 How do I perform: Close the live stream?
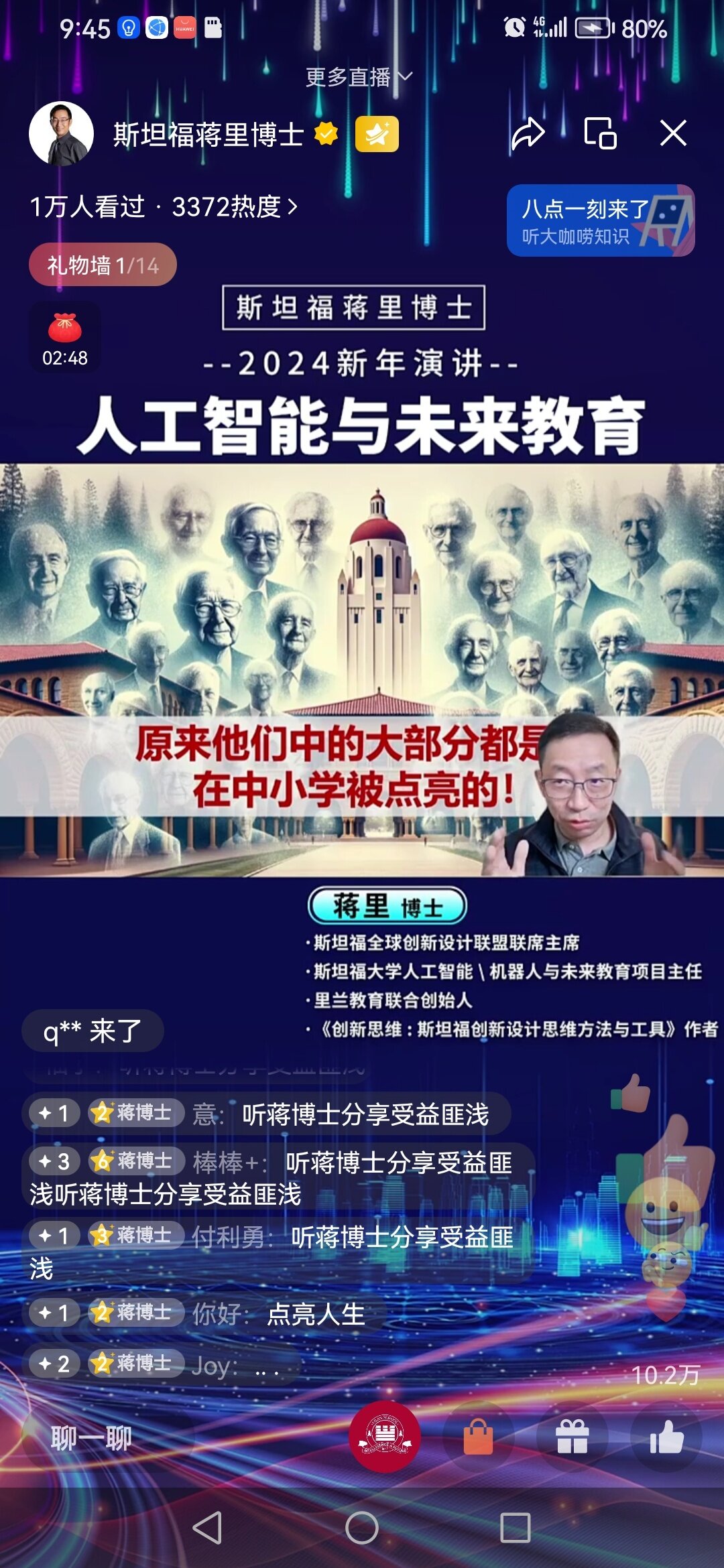click(673, 133)
